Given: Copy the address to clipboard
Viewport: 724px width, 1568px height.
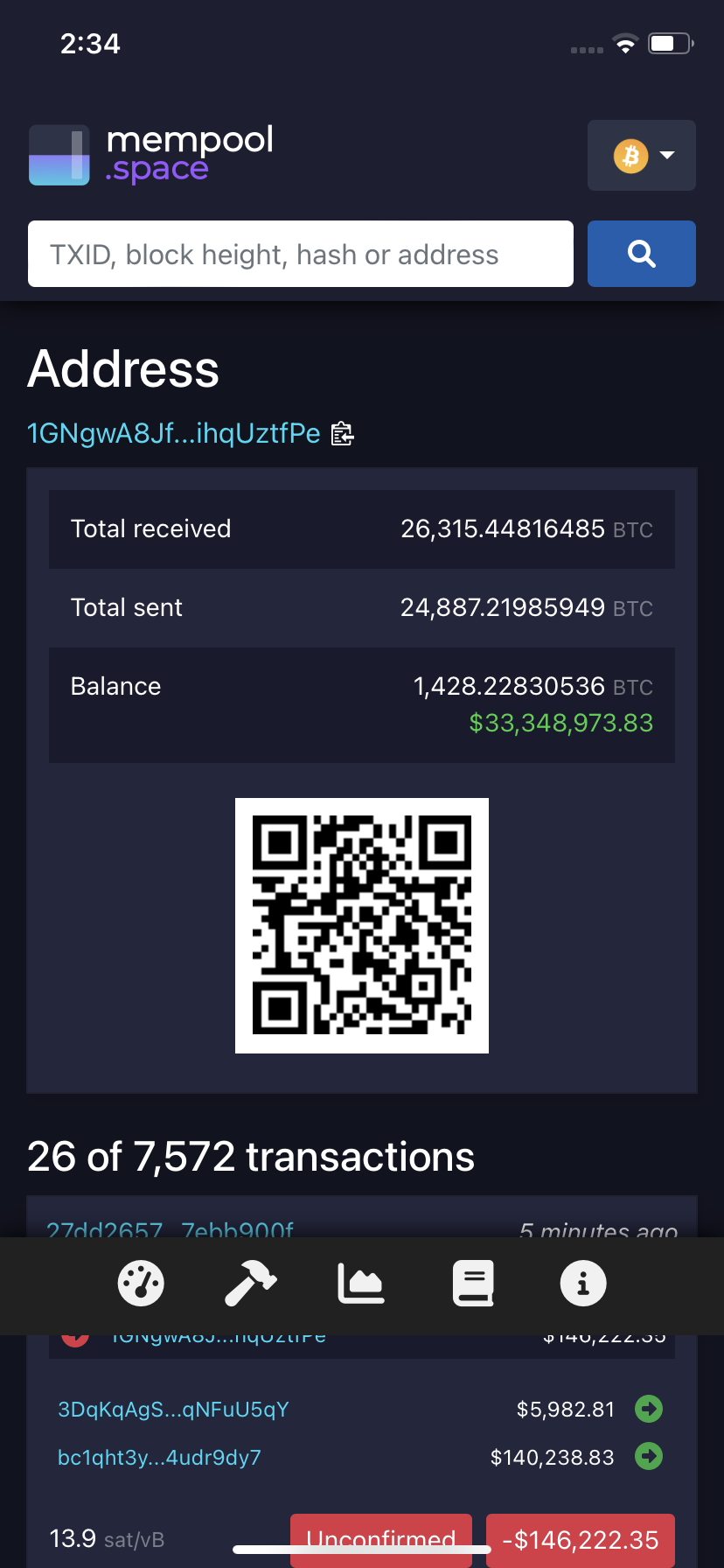Looking at the screenshot, I should pos(343,433).
